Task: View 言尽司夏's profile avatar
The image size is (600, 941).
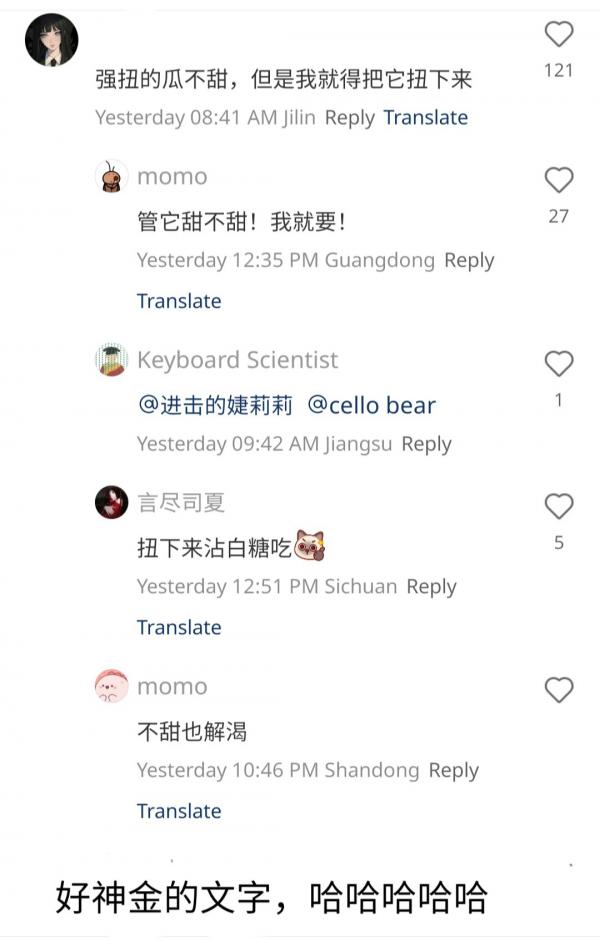Action: (112, 502)
